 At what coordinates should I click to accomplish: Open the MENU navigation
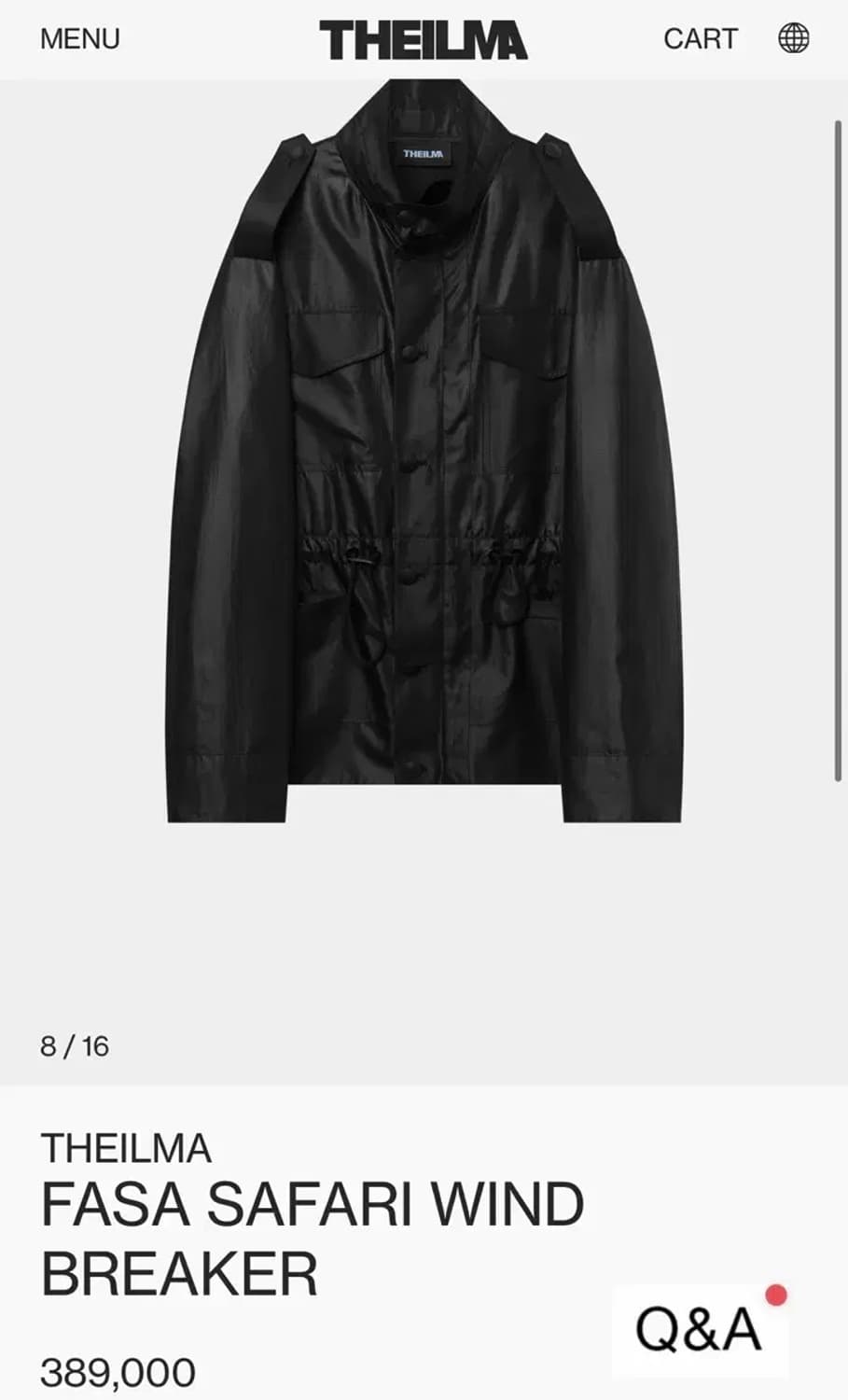(79, 39)
